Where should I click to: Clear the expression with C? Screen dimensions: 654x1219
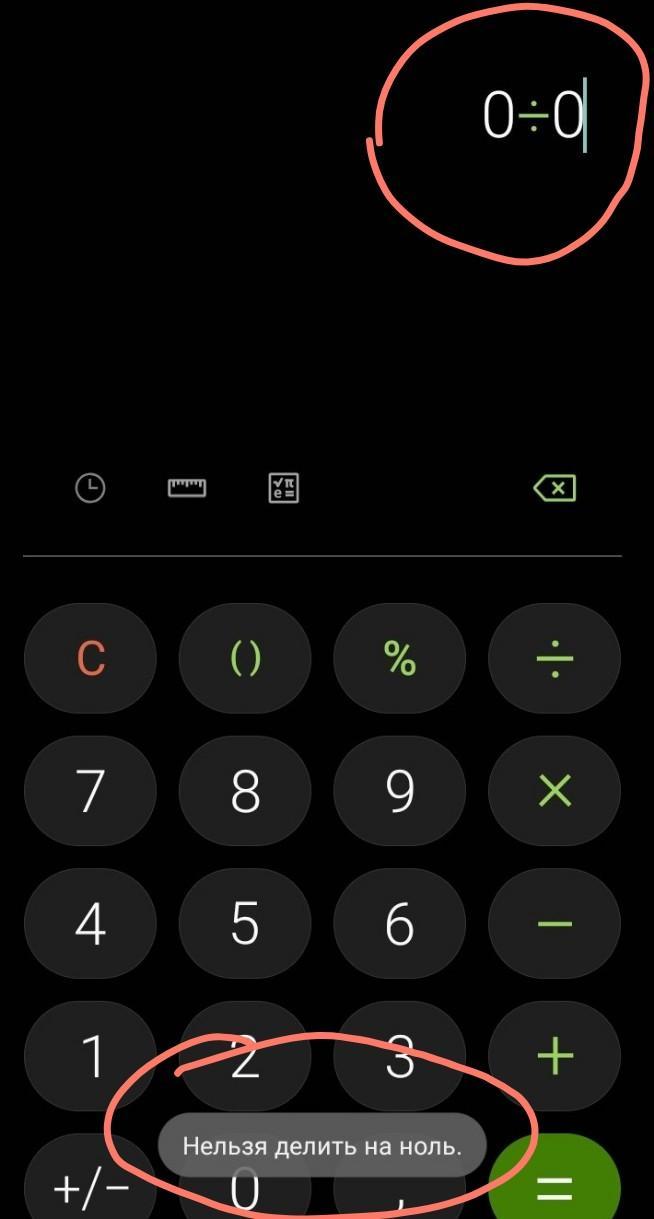click(x=91, y=659)
